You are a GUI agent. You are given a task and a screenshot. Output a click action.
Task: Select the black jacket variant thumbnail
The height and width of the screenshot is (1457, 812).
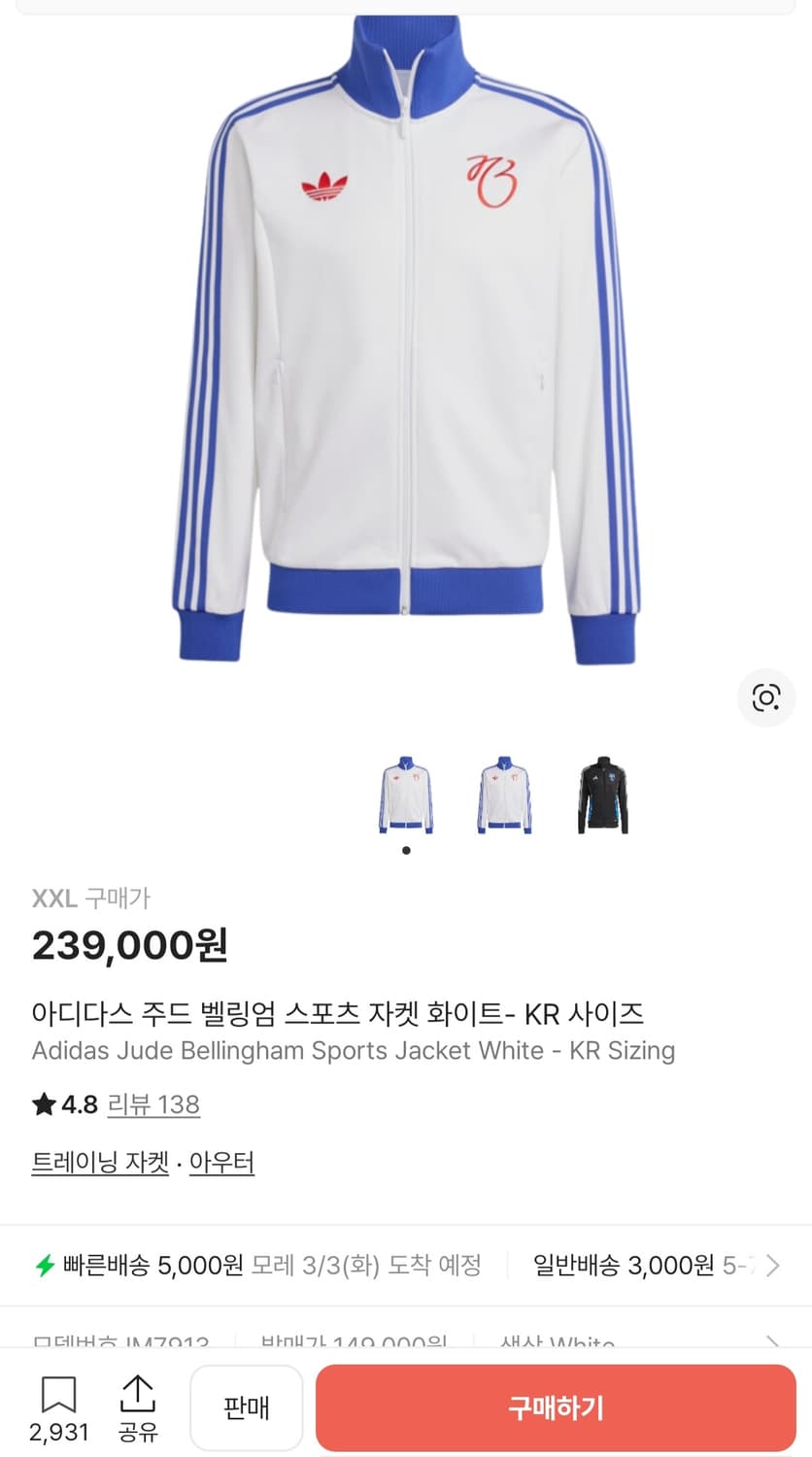coord(602,795)
